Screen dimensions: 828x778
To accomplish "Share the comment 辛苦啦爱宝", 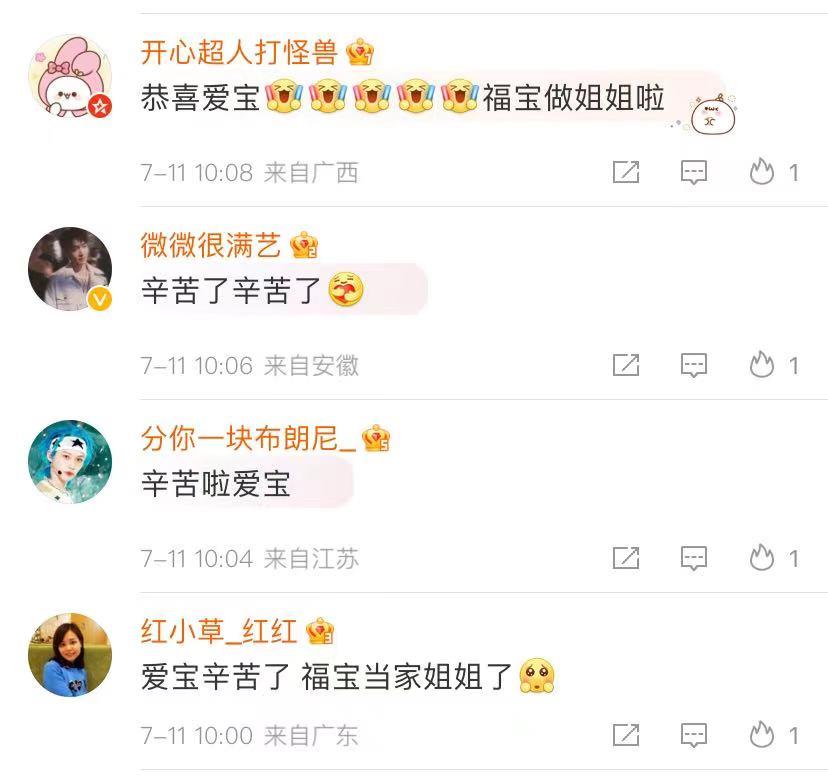I will coord(625,557).
